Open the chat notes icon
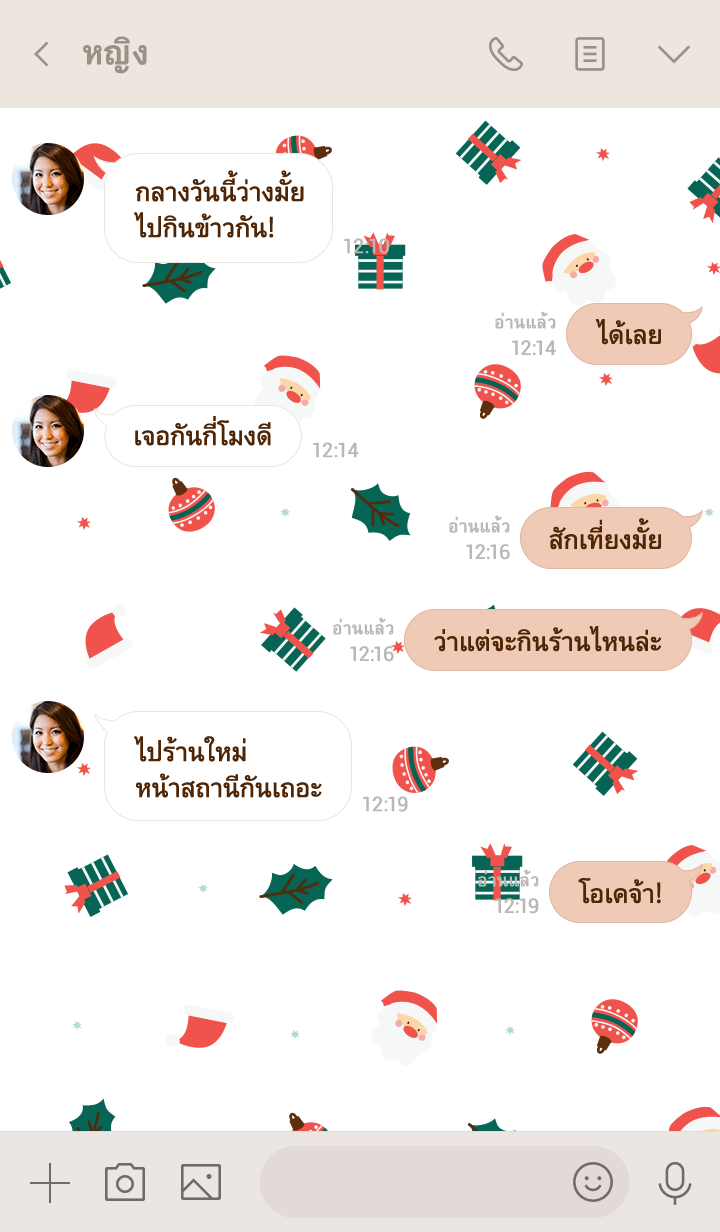This screenshot has height=1232, width=720. point(590,54)
